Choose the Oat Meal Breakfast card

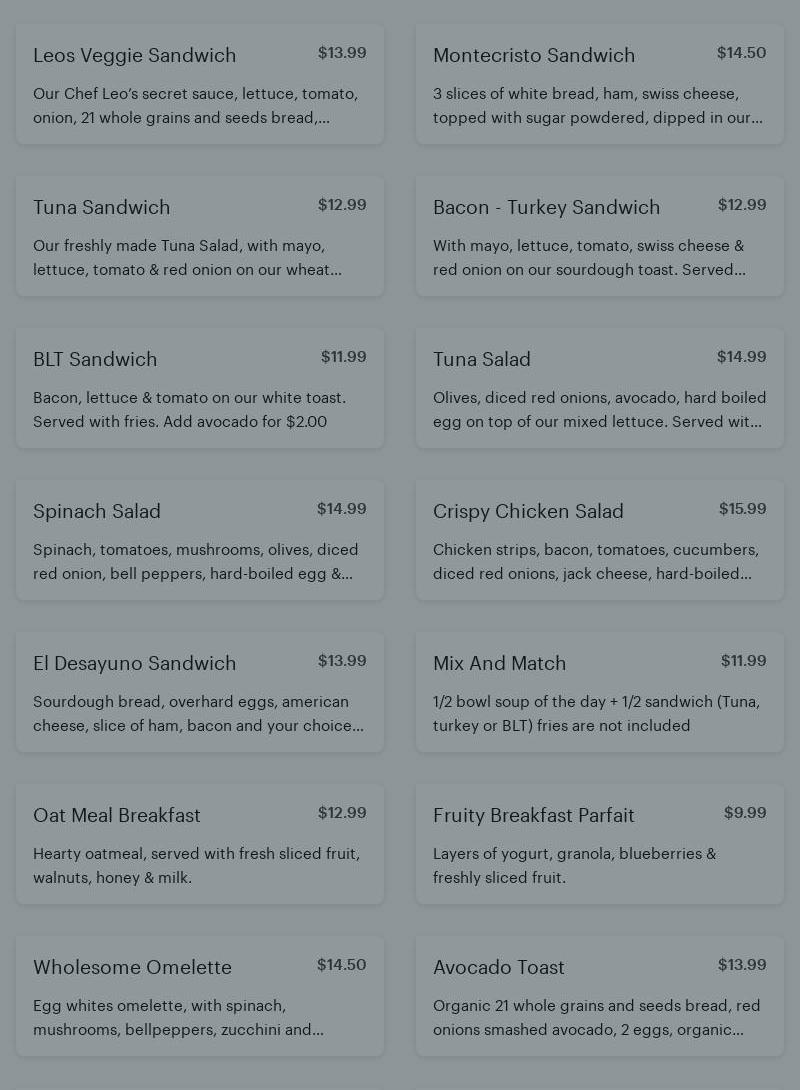[200, 844]
